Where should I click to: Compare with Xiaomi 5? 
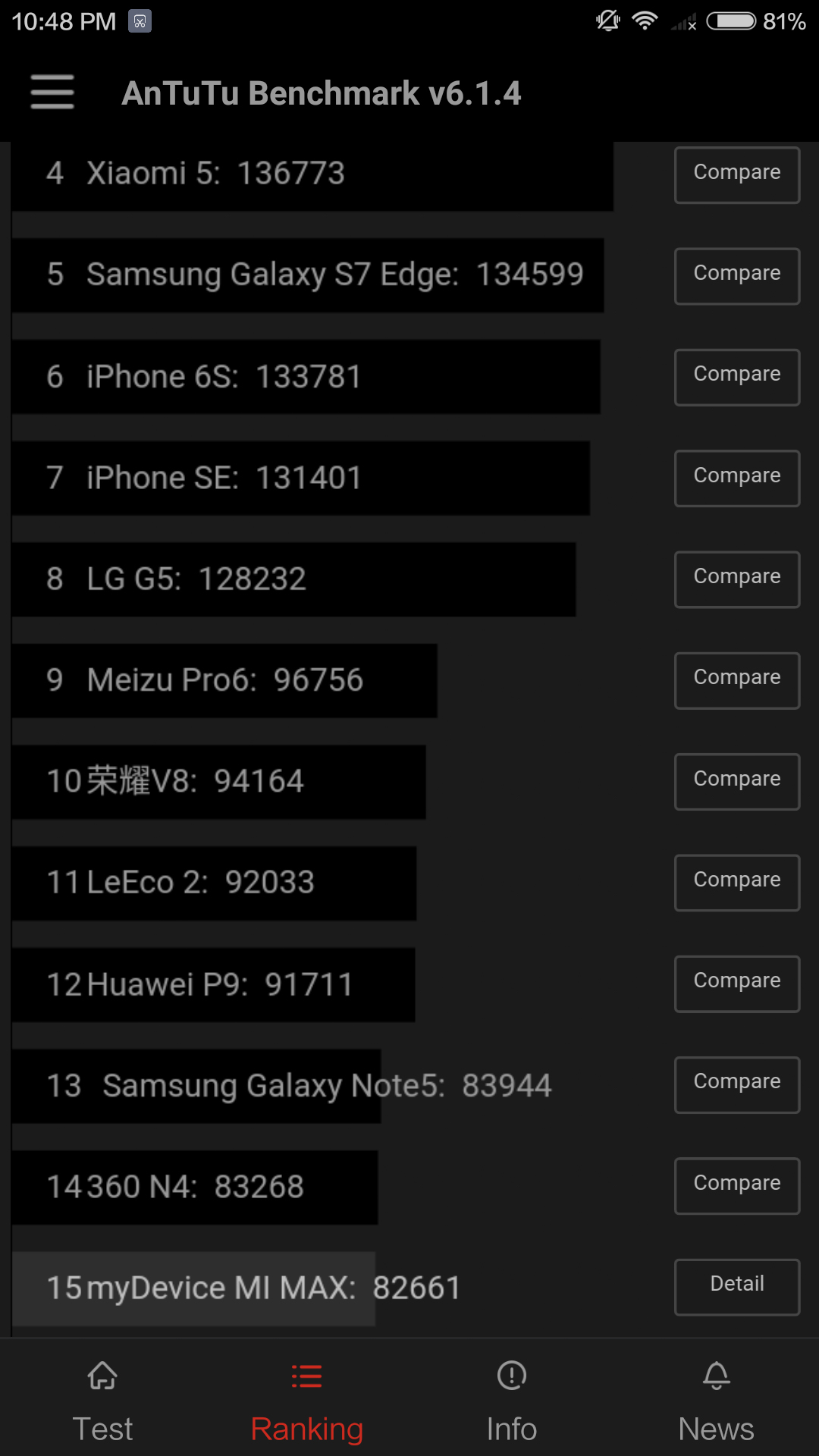[x=737, y=174]
